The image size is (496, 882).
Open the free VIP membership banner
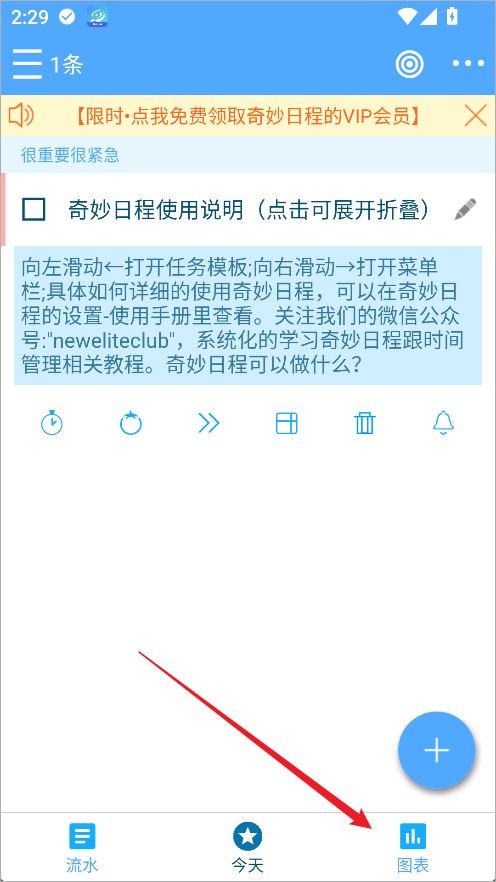click(247, 116)
